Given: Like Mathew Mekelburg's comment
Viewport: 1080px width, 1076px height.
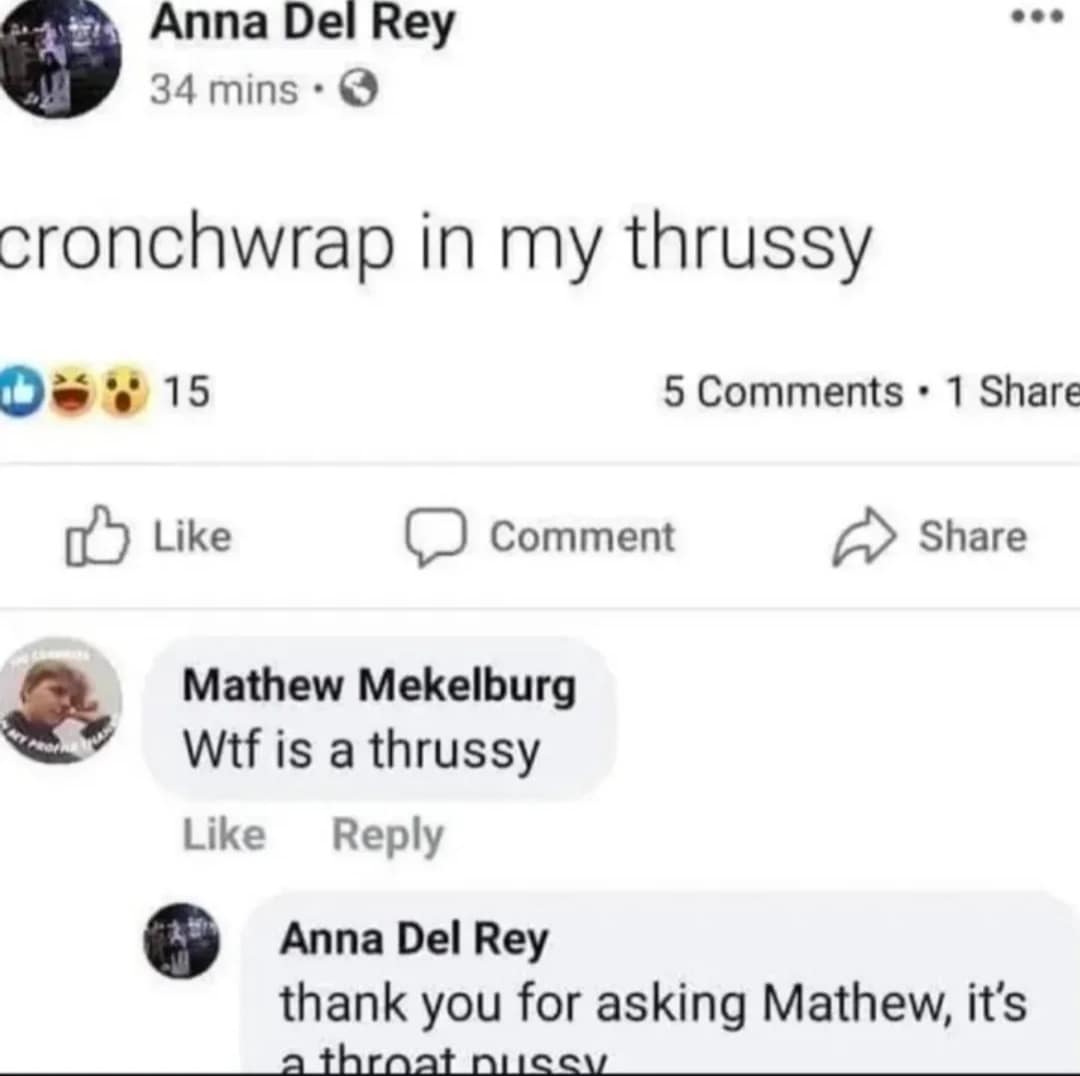Looking at the screenshot, I should 224,834.
